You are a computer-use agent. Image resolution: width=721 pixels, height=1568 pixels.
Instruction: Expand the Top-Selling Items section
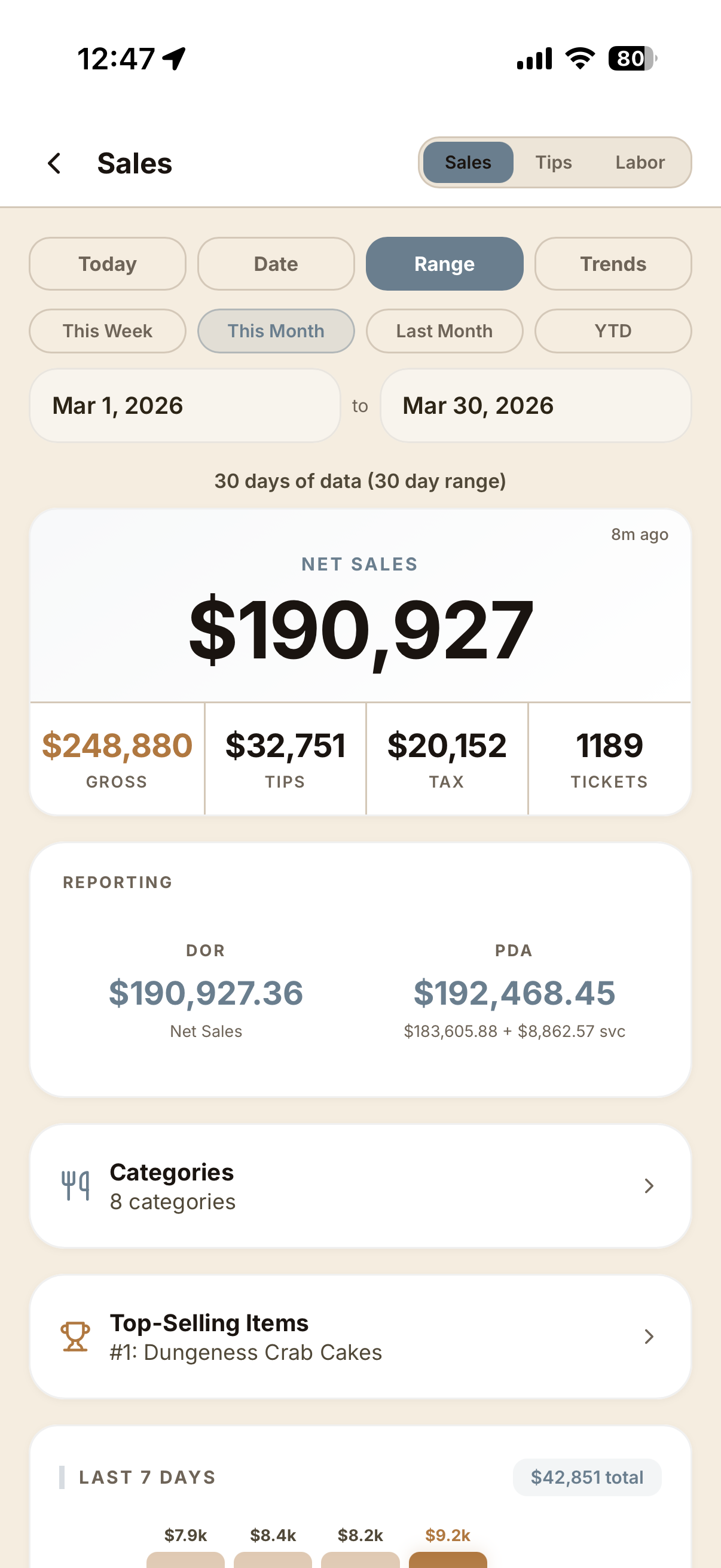tap(361, 1337)
